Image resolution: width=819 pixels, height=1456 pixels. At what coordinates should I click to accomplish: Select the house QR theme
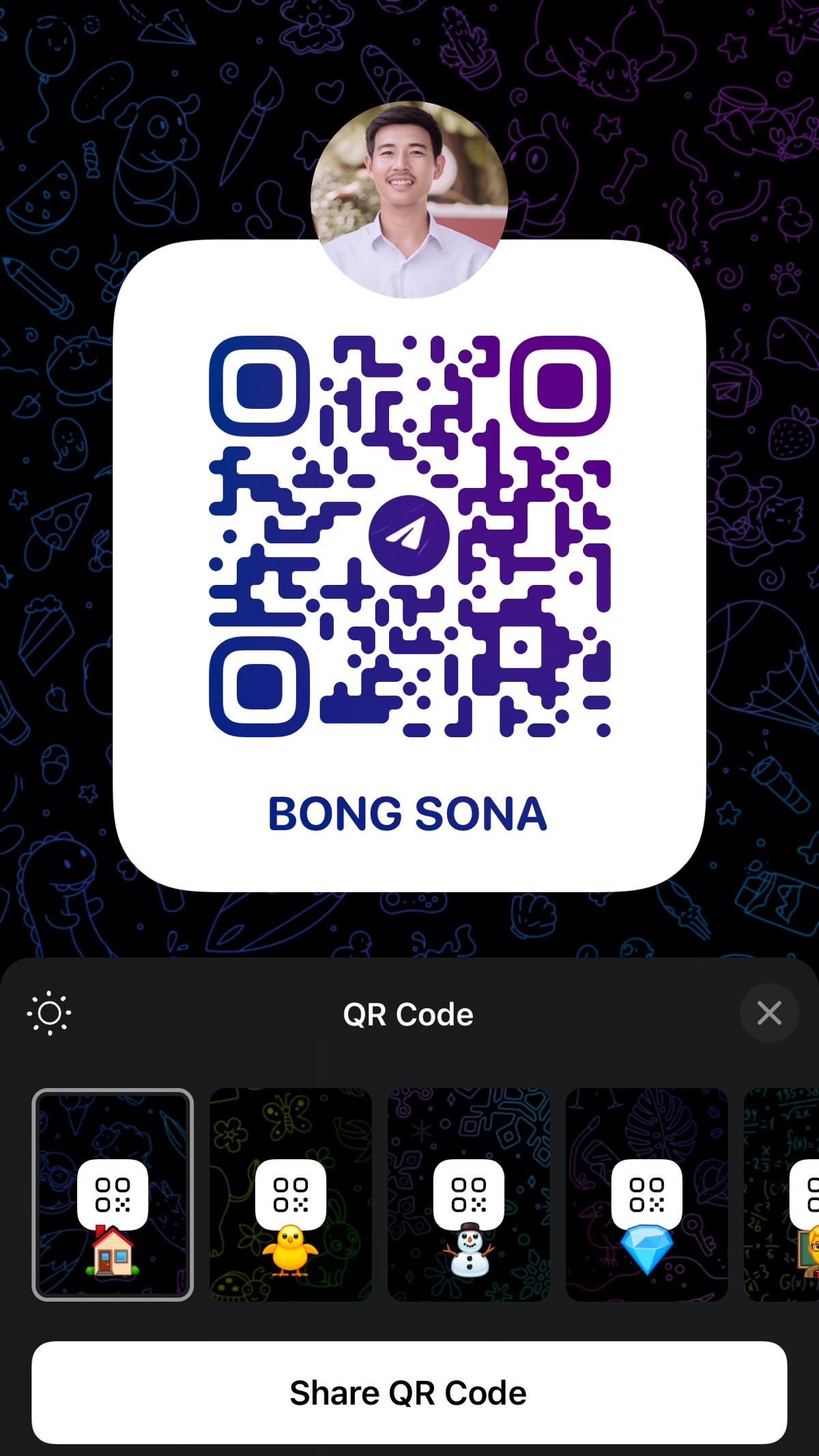tap(113, 1195)
